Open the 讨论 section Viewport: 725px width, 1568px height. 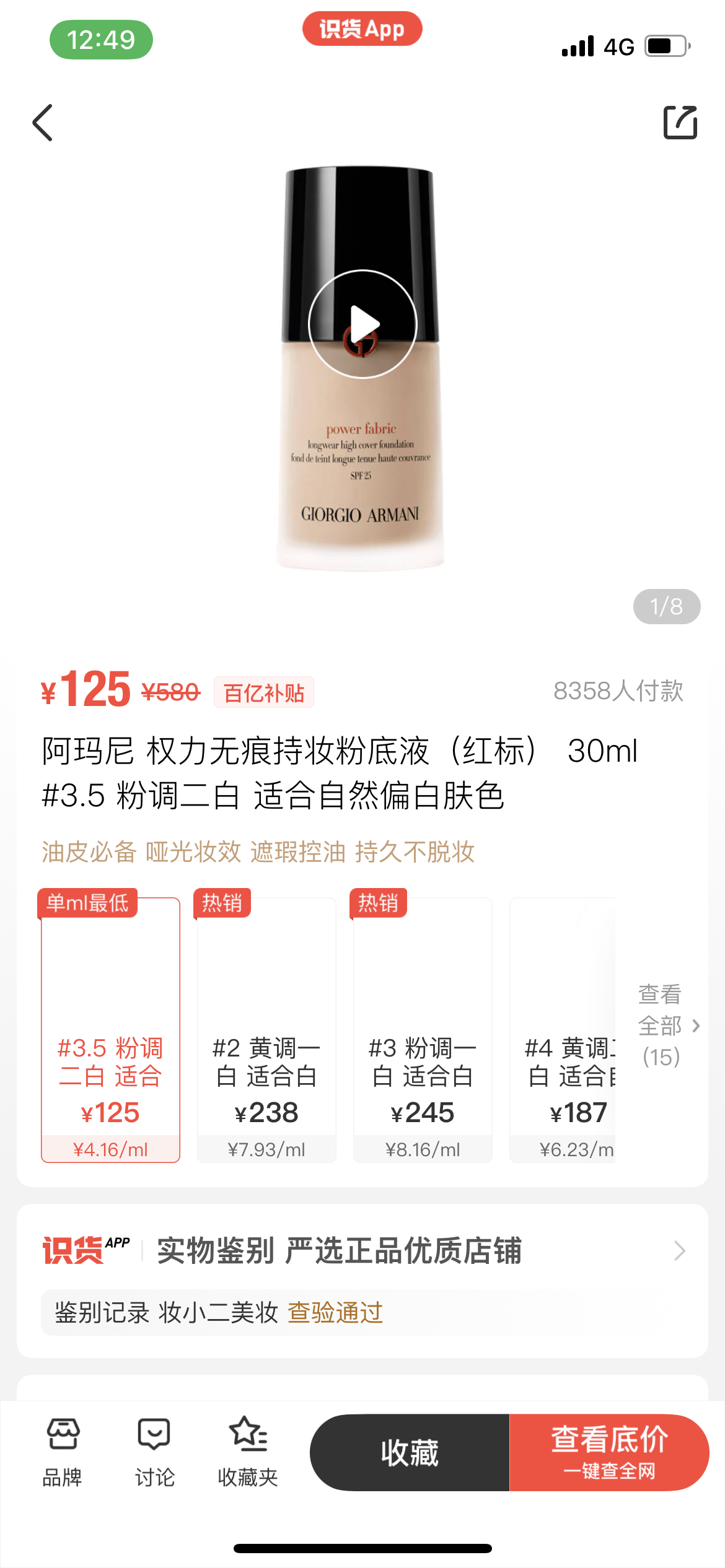pos(154,1451)
